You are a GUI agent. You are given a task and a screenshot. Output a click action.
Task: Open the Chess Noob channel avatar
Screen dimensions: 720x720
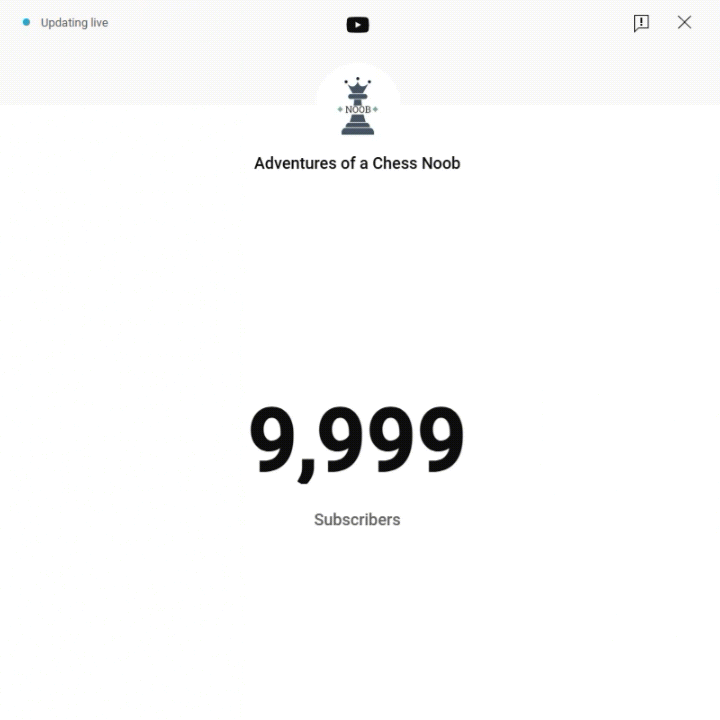358,105
